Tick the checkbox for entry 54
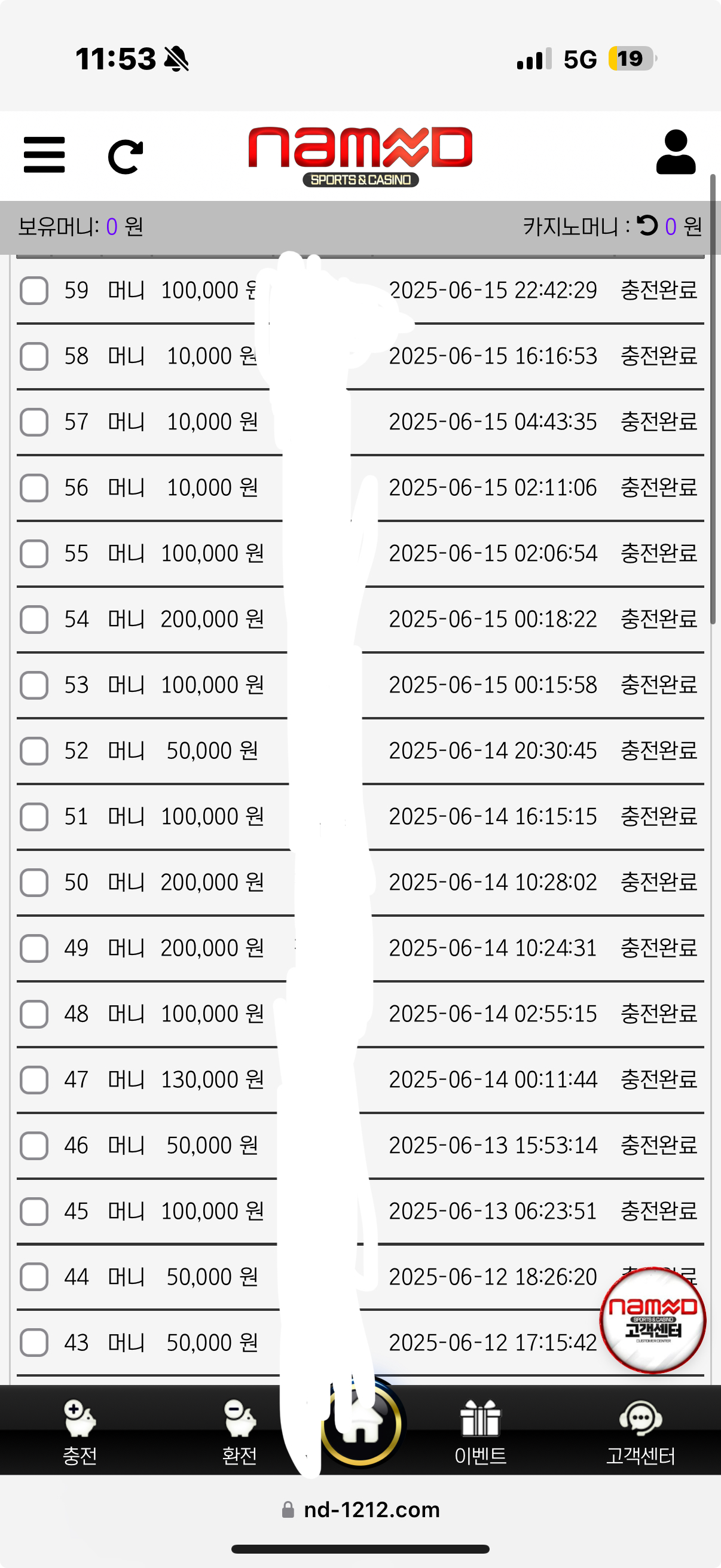 click(x=34, y=619)
